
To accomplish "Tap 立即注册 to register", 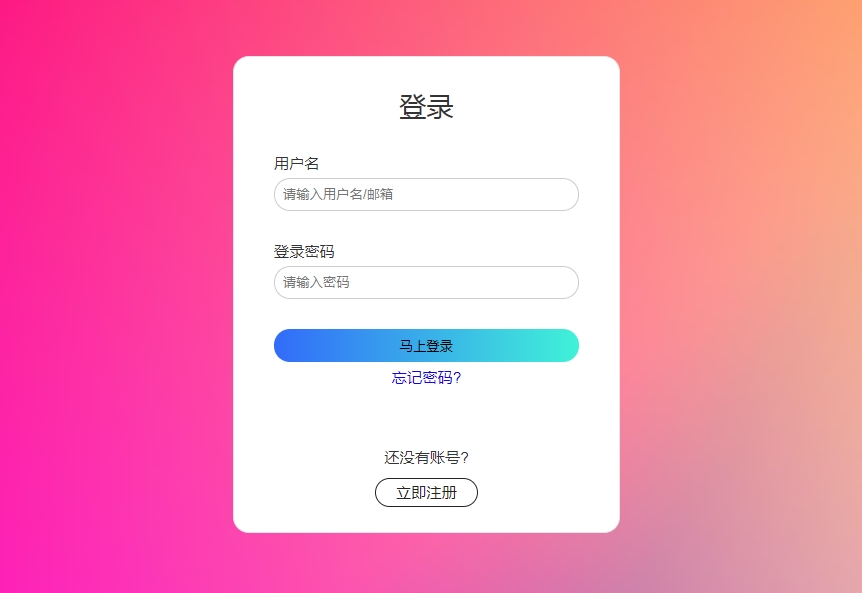I will (x=426, y=492).
